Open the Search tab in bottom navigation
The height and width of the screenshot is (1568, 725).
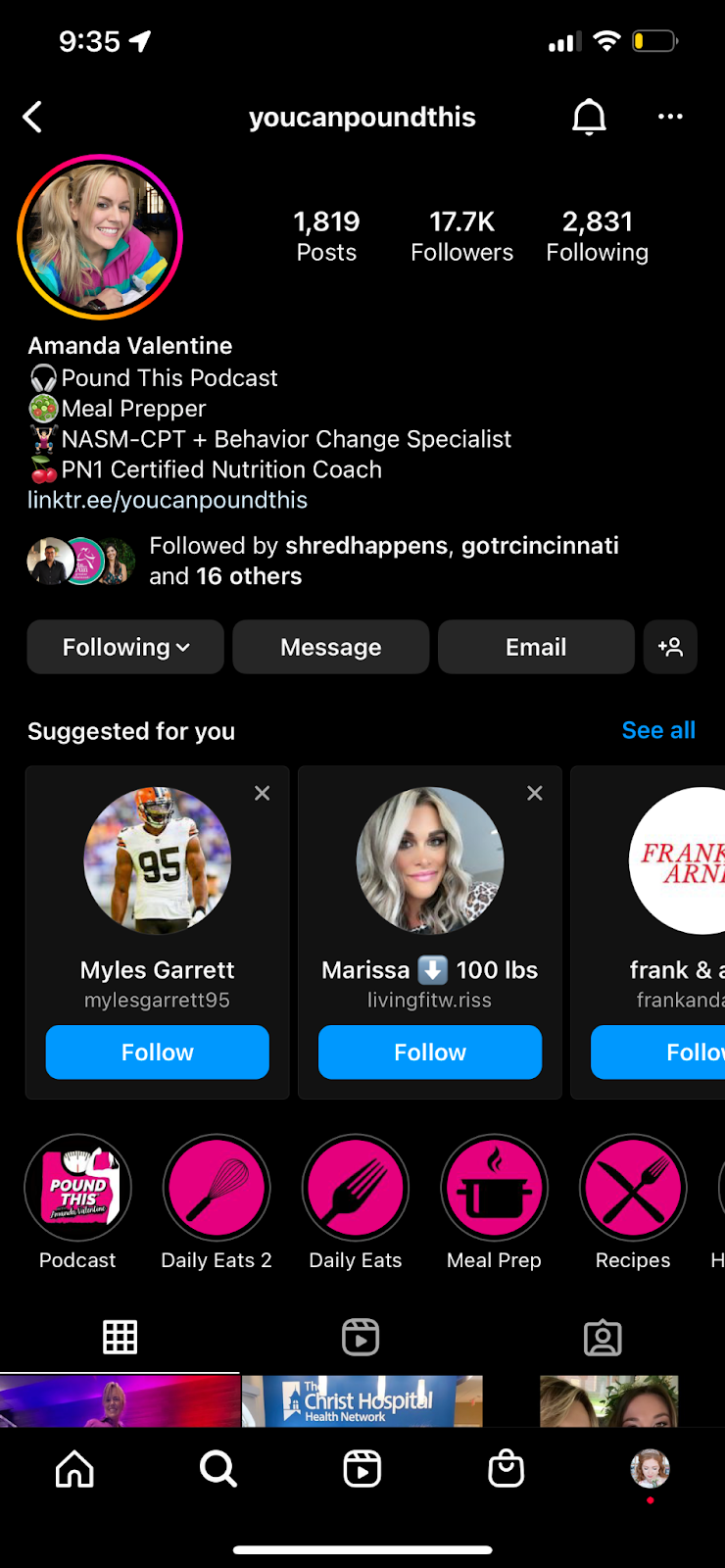pos(217,1469)
